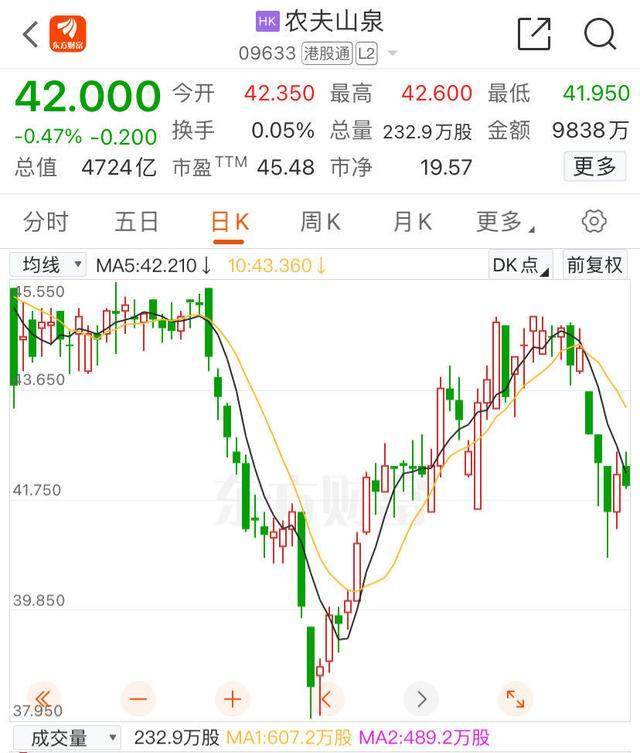Share the stock page via the export icon

point(534,34)
